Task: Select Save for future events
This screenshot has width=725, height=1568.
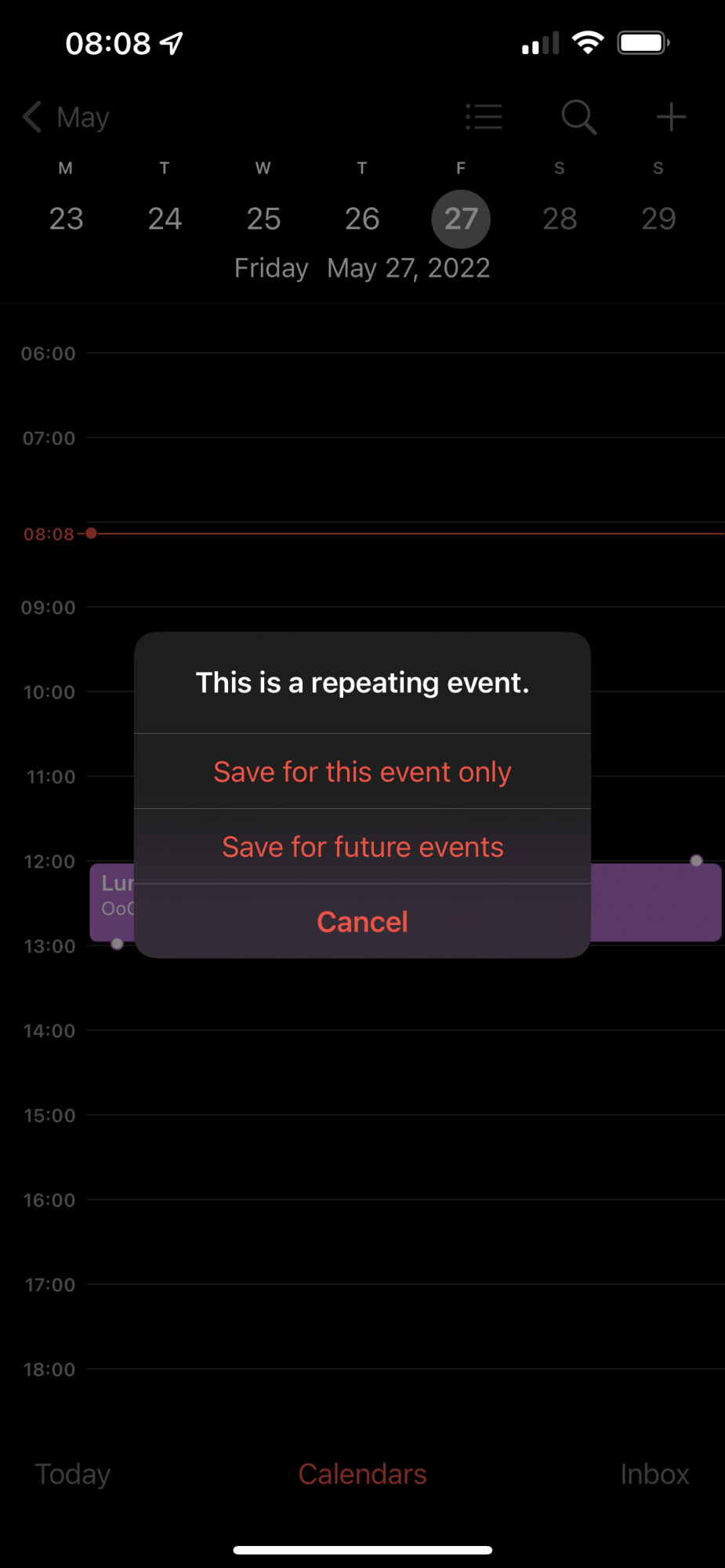Action: point(362,847)
